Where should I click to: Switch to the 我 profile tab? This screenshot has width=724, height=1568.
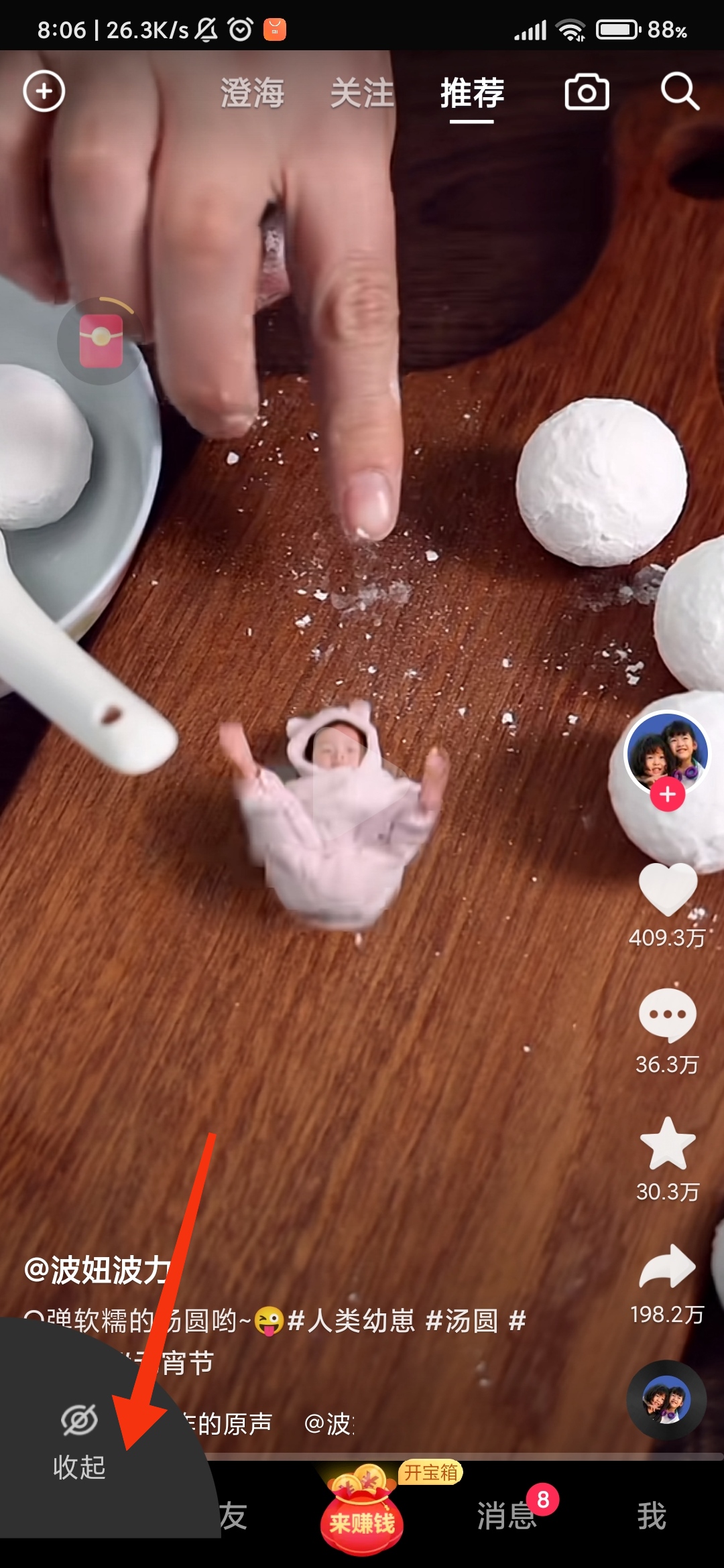coord(651,1516)
